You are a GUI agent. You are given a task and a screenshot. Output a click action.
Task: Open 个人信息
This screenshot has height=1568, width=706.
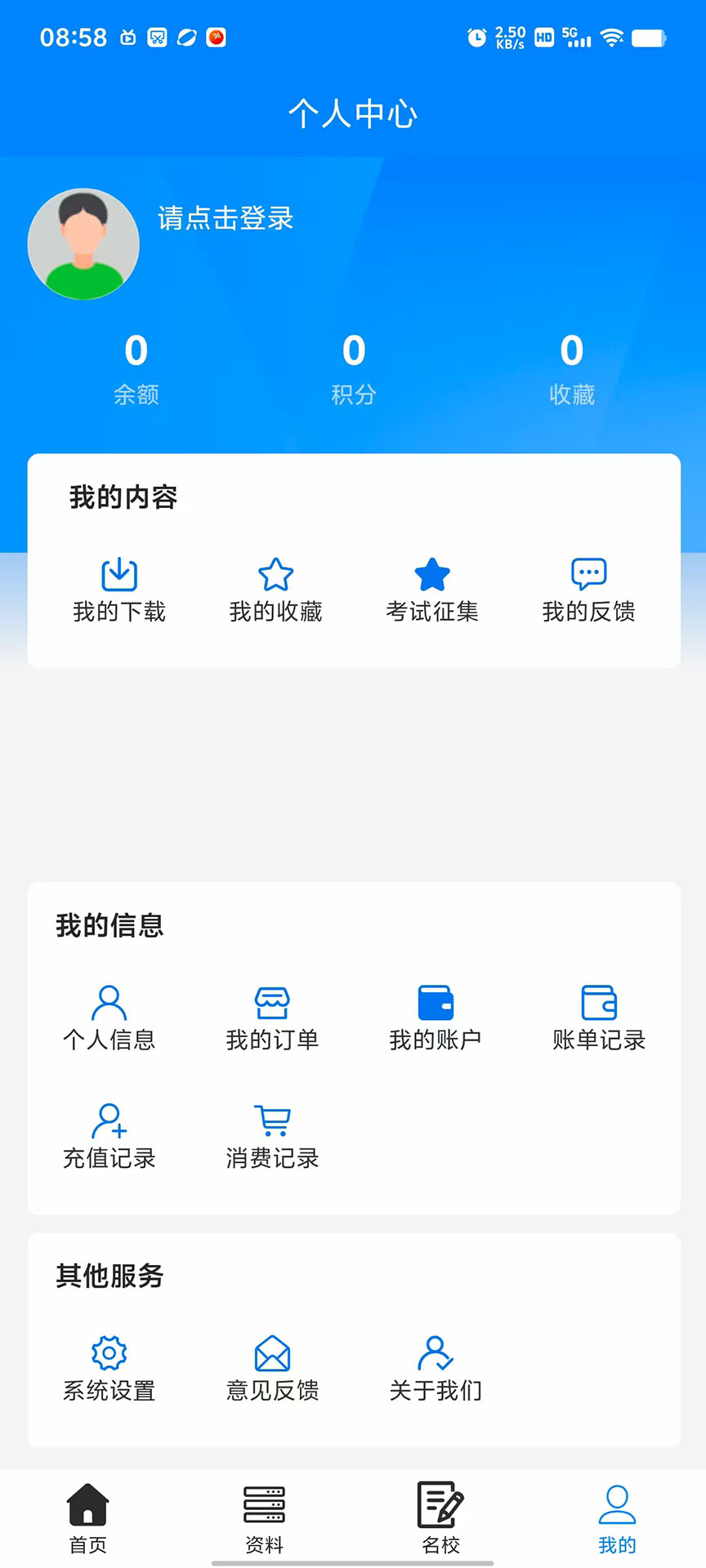pos(109,1018)
